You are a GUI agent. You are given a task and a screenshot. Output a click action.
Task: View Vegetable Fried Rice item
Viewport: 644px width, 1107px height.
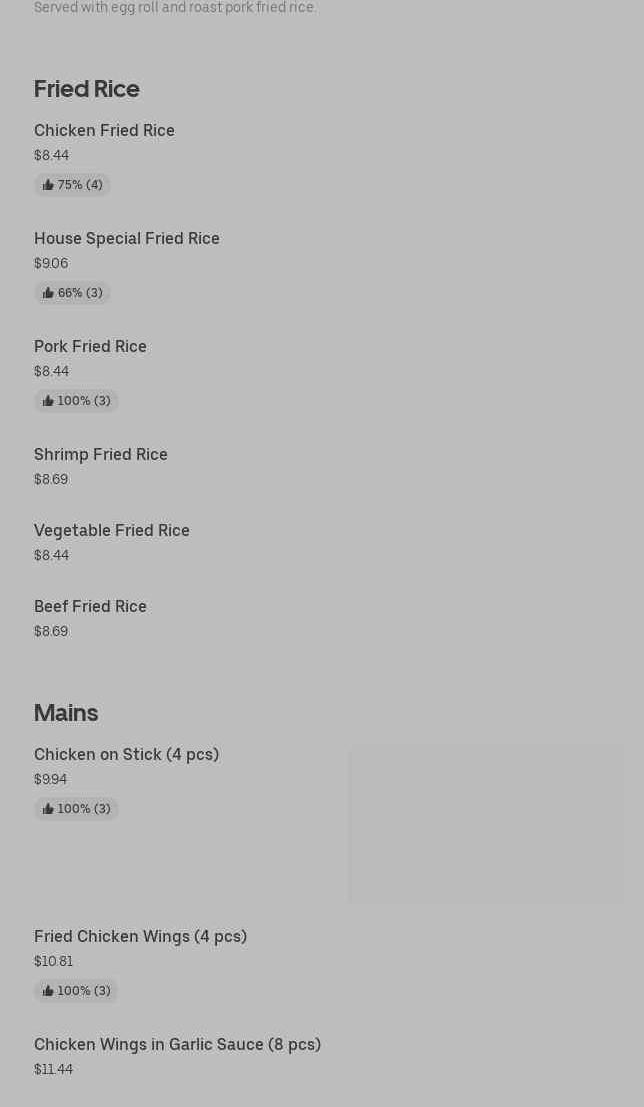112,531
